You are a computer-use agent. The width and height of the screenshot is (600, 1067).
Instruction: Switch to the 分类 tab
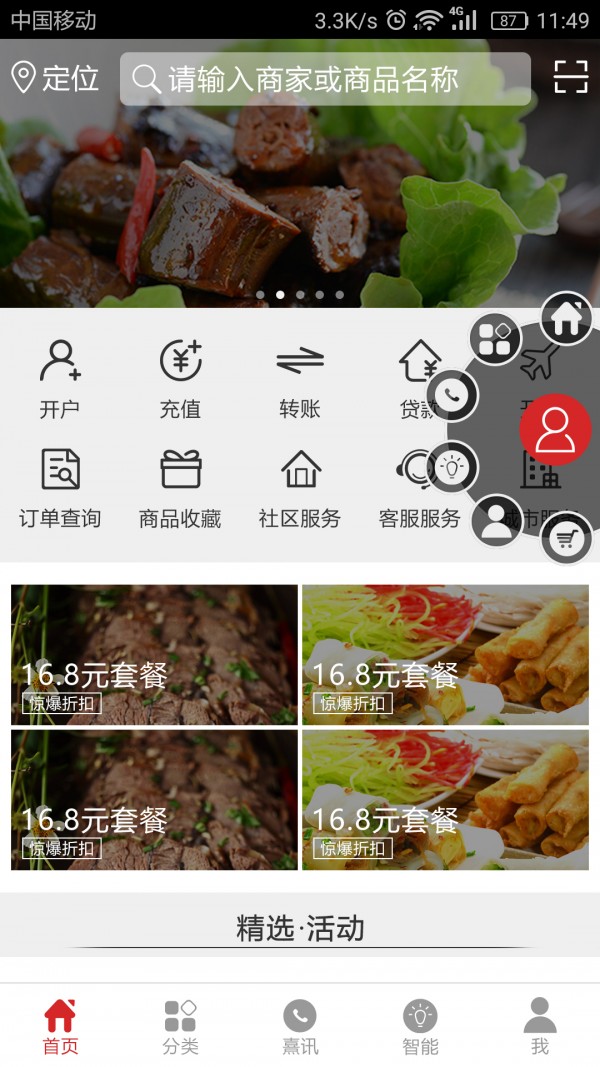point(180,1027)
